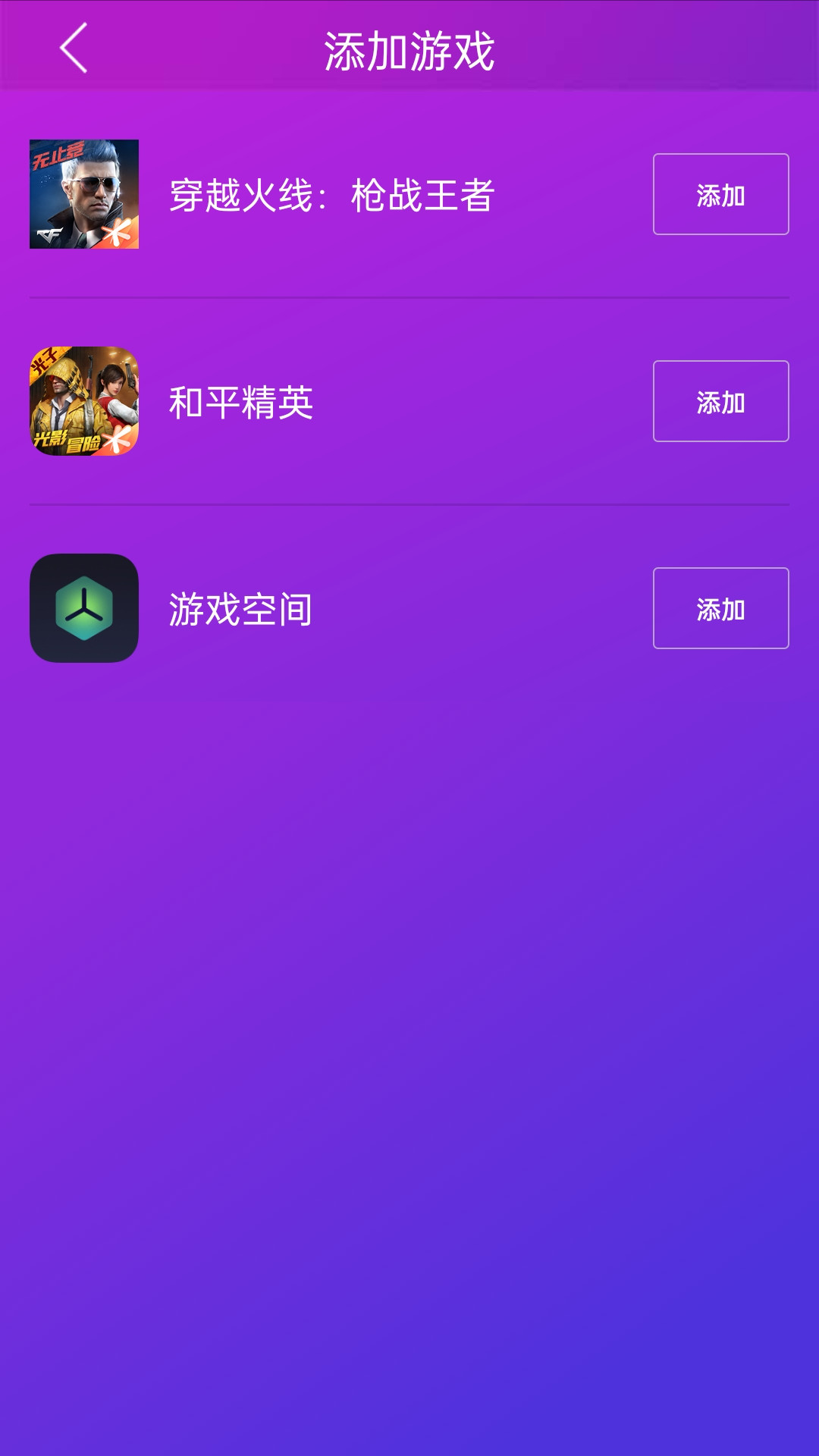The image size is (819, 1456).
Task: Select the 穿越火线：枪战王者 title text
Action: [x=334, y=196]
